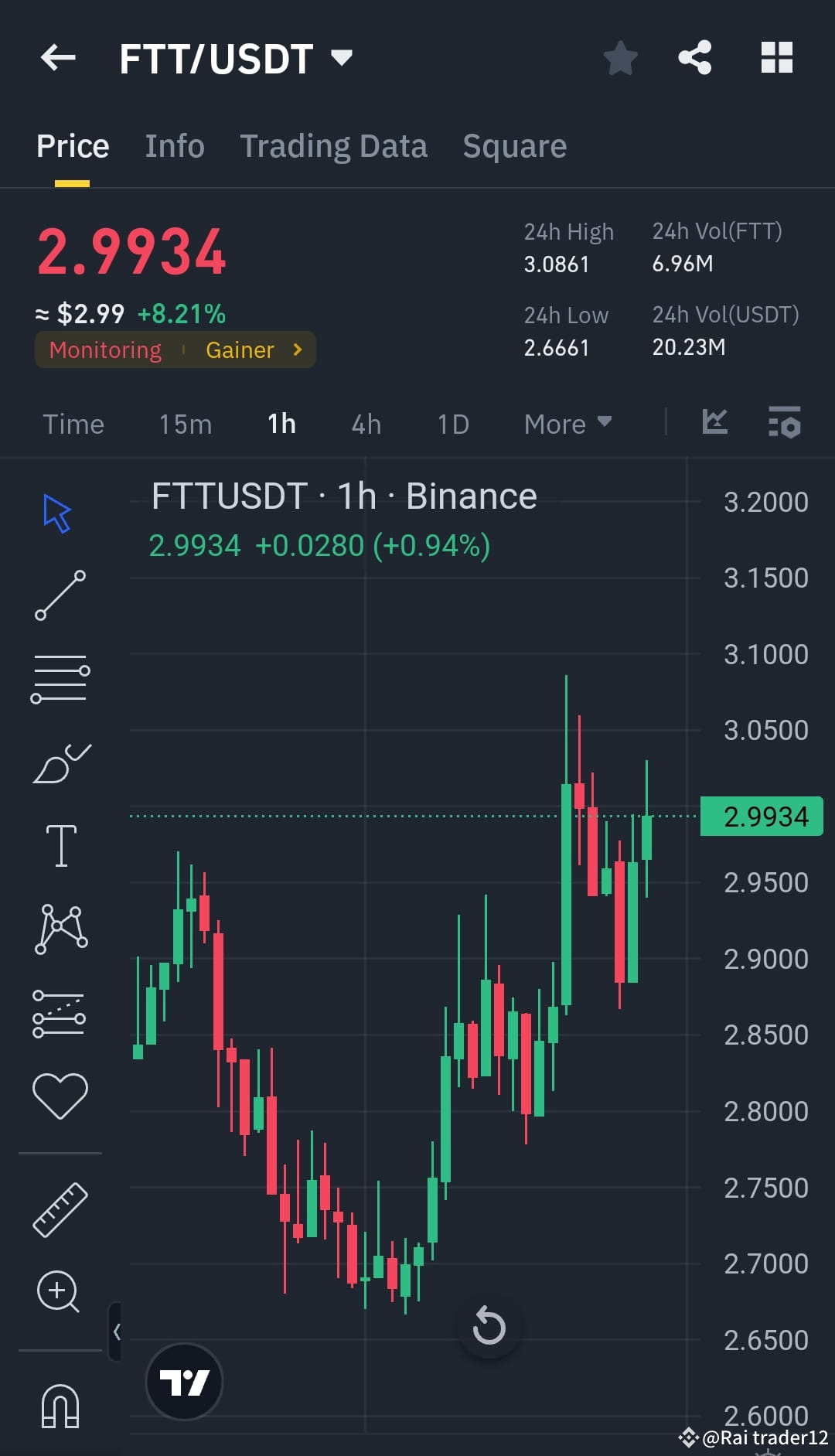
Task: Toggle the chart style icon near timeframes
Action: [x=714, y=422]
